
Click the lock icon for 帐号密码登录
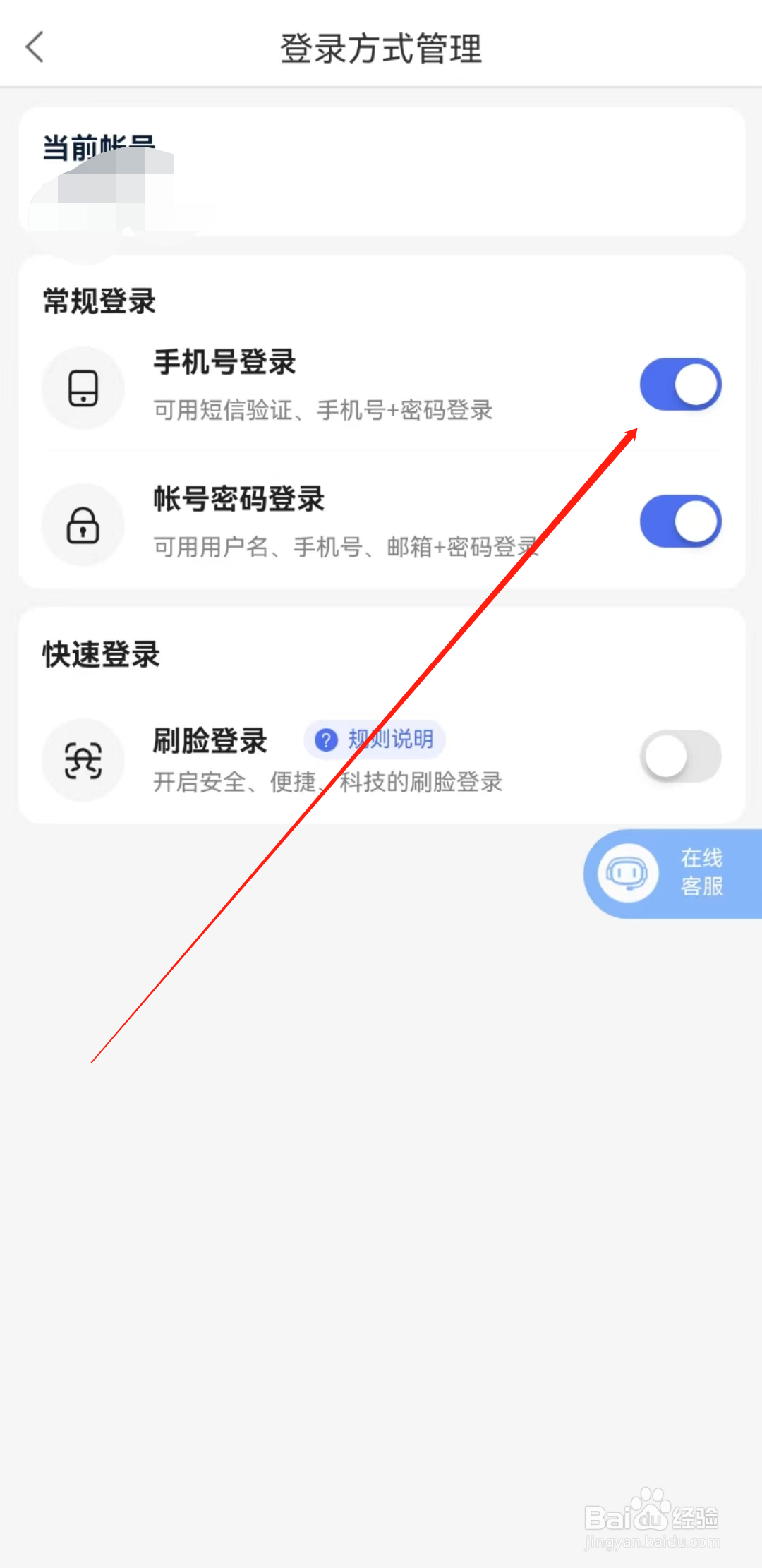point(83,525)
